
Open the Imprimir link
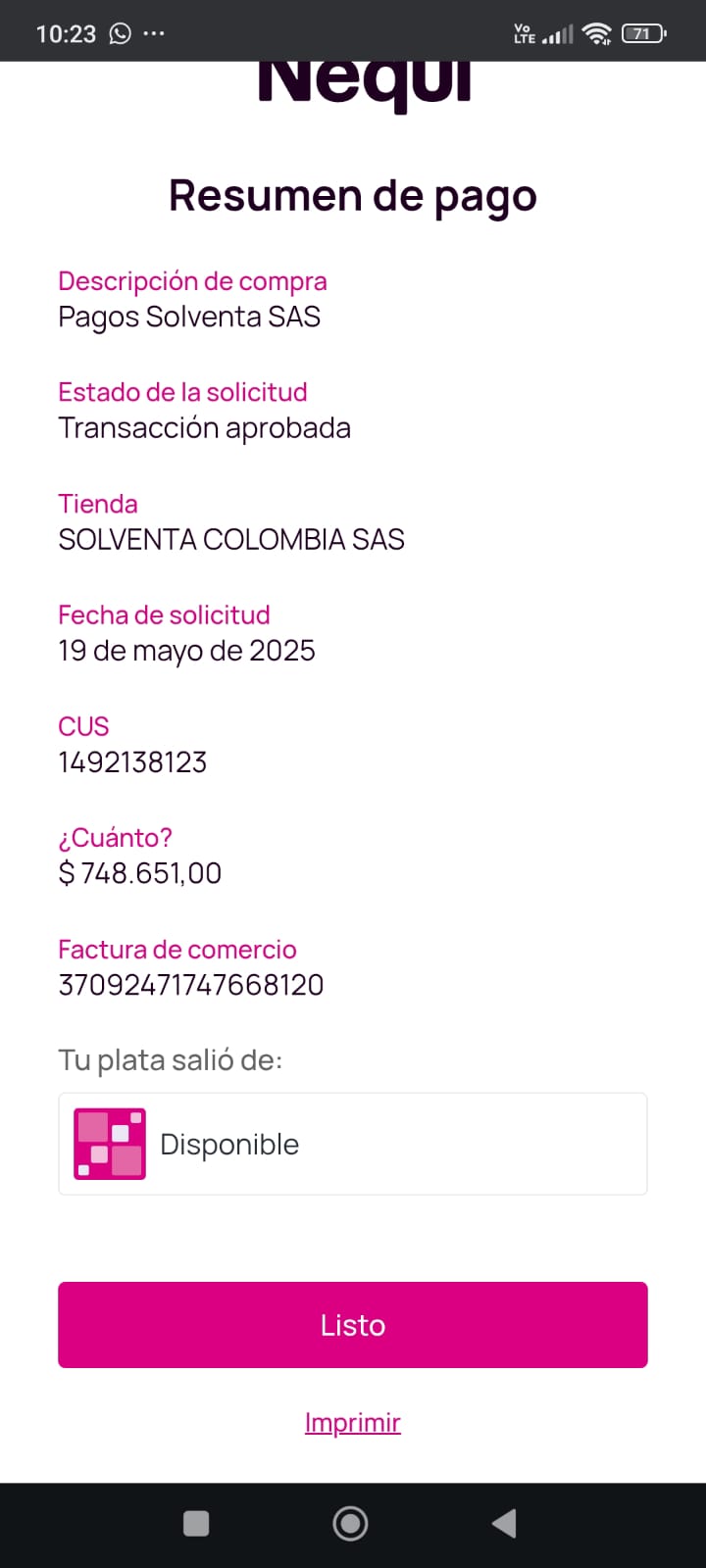(353, 1423)
